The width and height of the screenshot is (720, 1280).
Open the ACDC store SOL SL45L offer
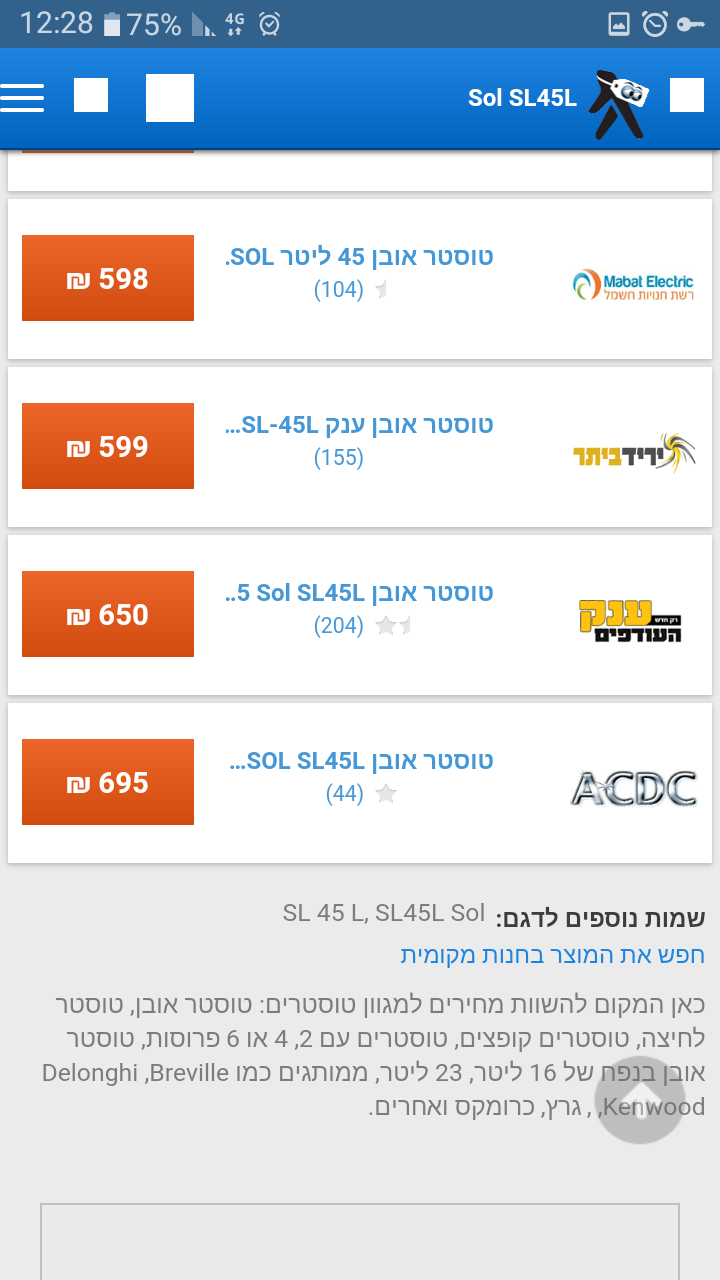click(362, 761)
